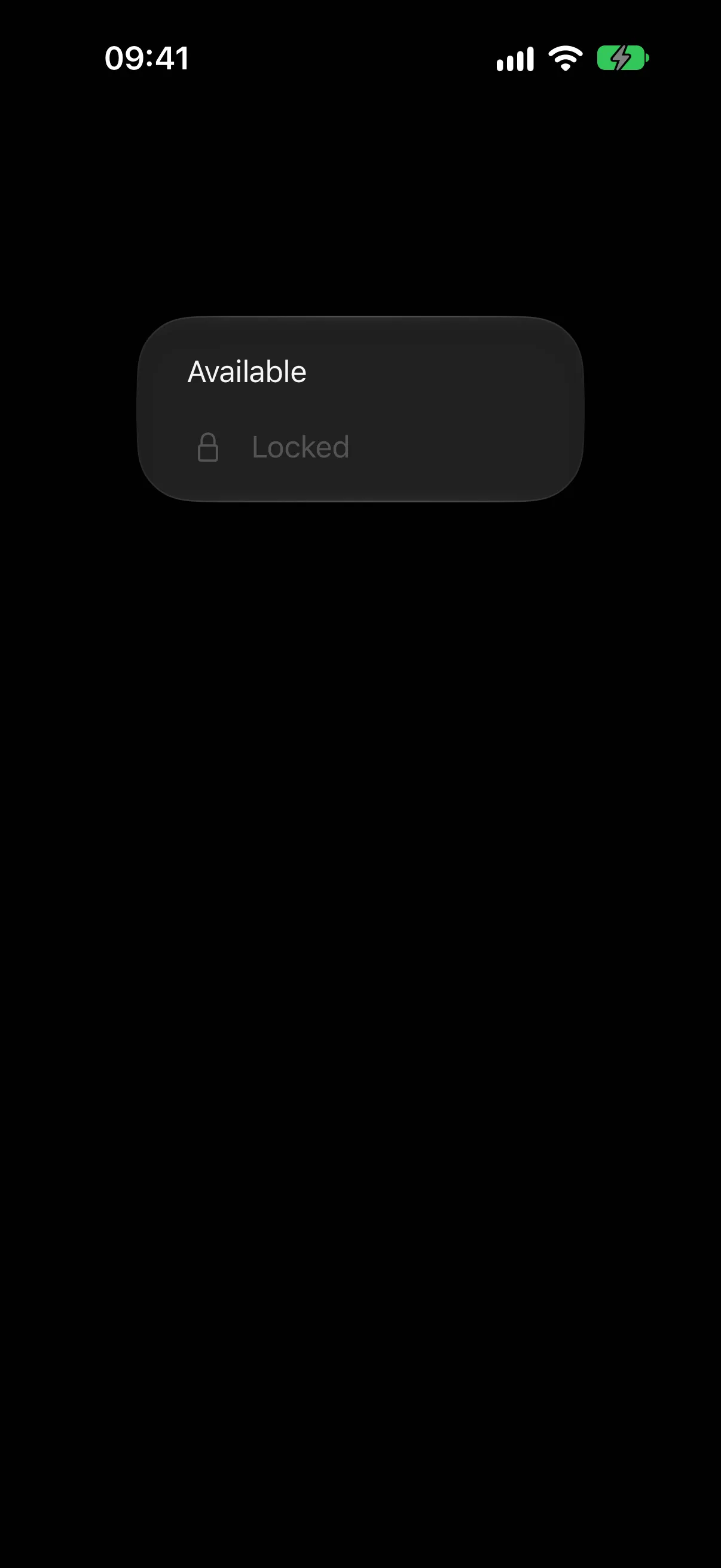The height and width of the screenshot is (1568, 721).
Task: Tap the disabled Locked menu item
Action: click(x=360, y=447)
